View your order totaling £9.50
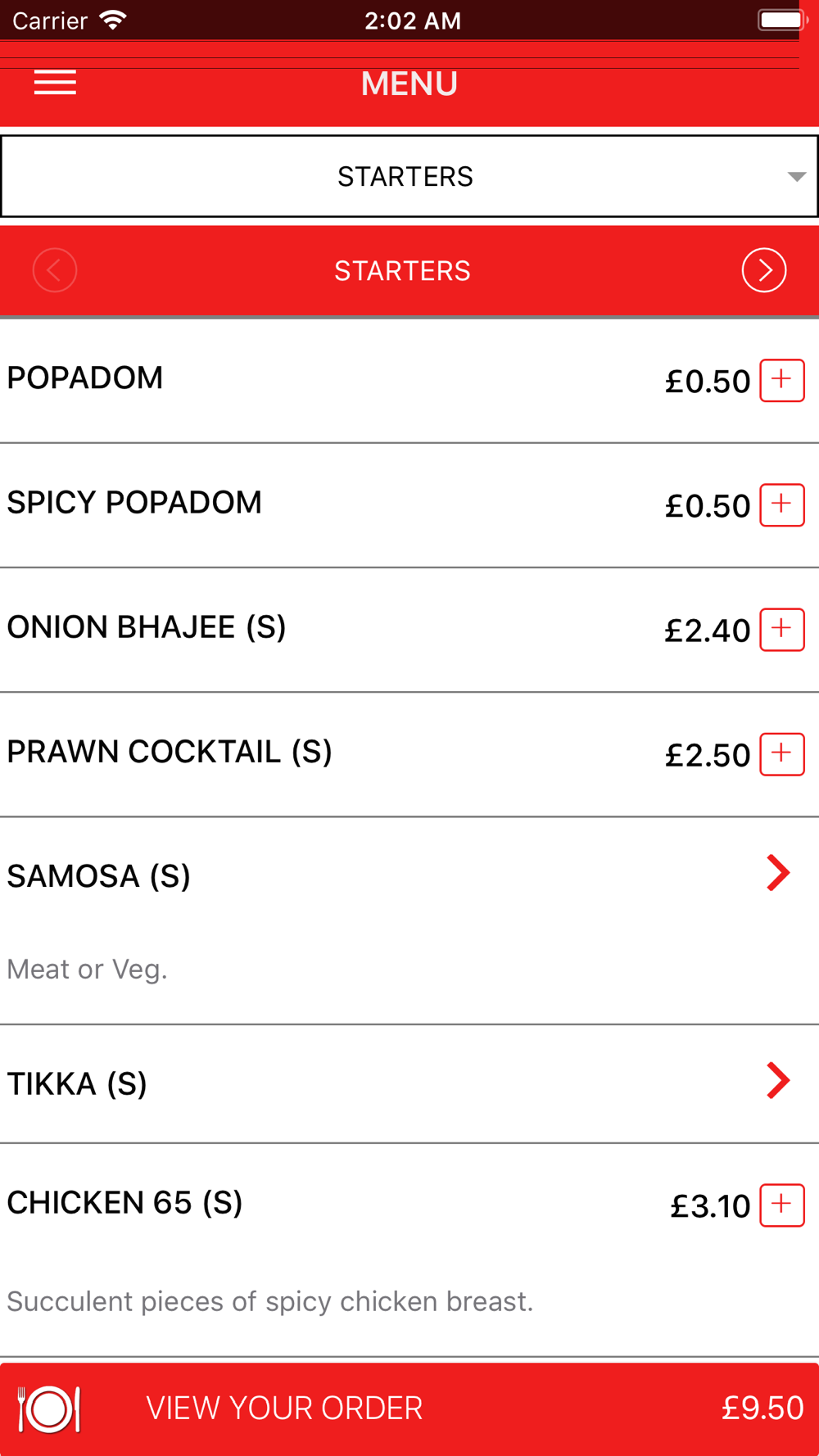819x1456 pixels. [409, 1409]
